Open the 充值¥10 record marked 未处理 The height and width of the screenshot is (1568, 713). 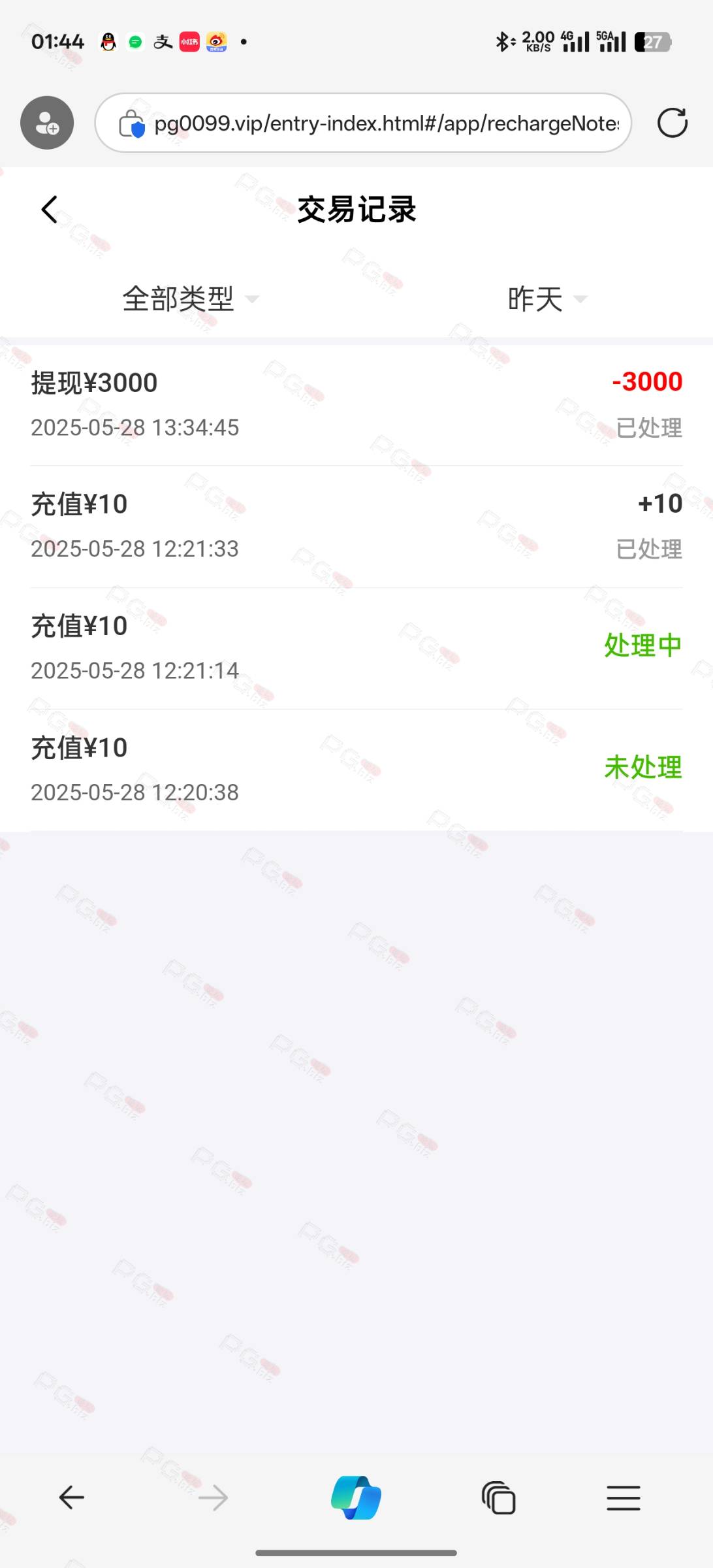pyautogui.click(x=356, y=770)
